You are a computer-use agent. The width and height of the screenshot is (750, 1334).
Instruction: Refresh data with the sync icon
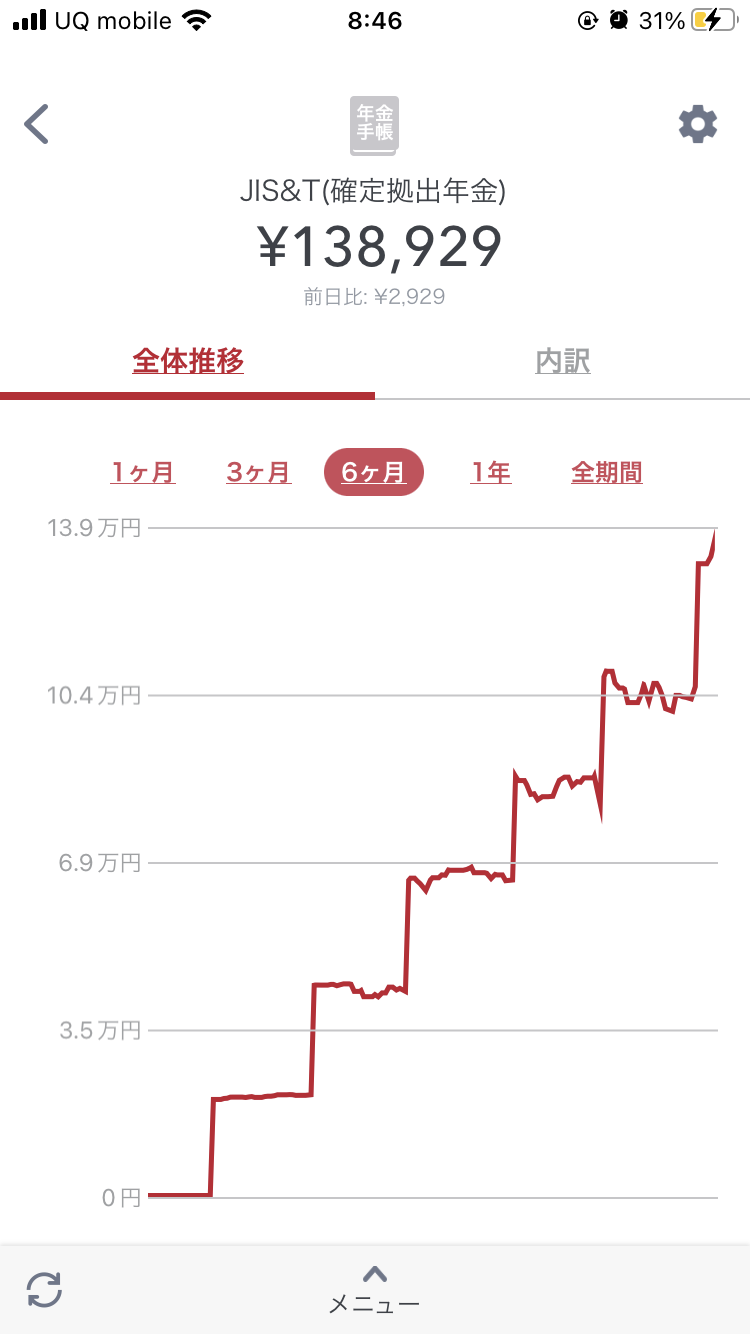(44, 1289)
